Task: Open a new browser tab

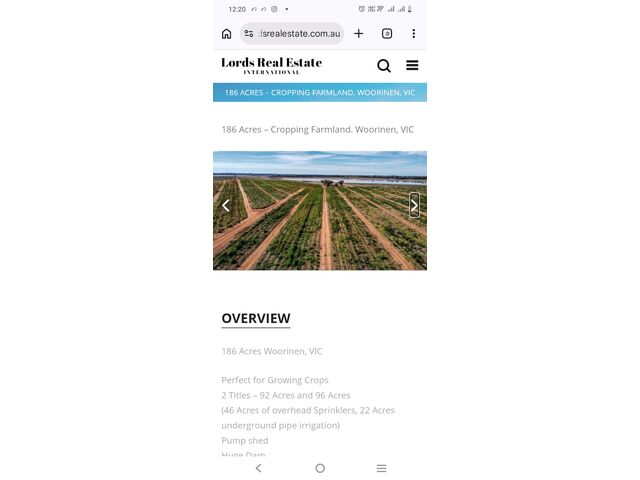Action: pos(359,34)
